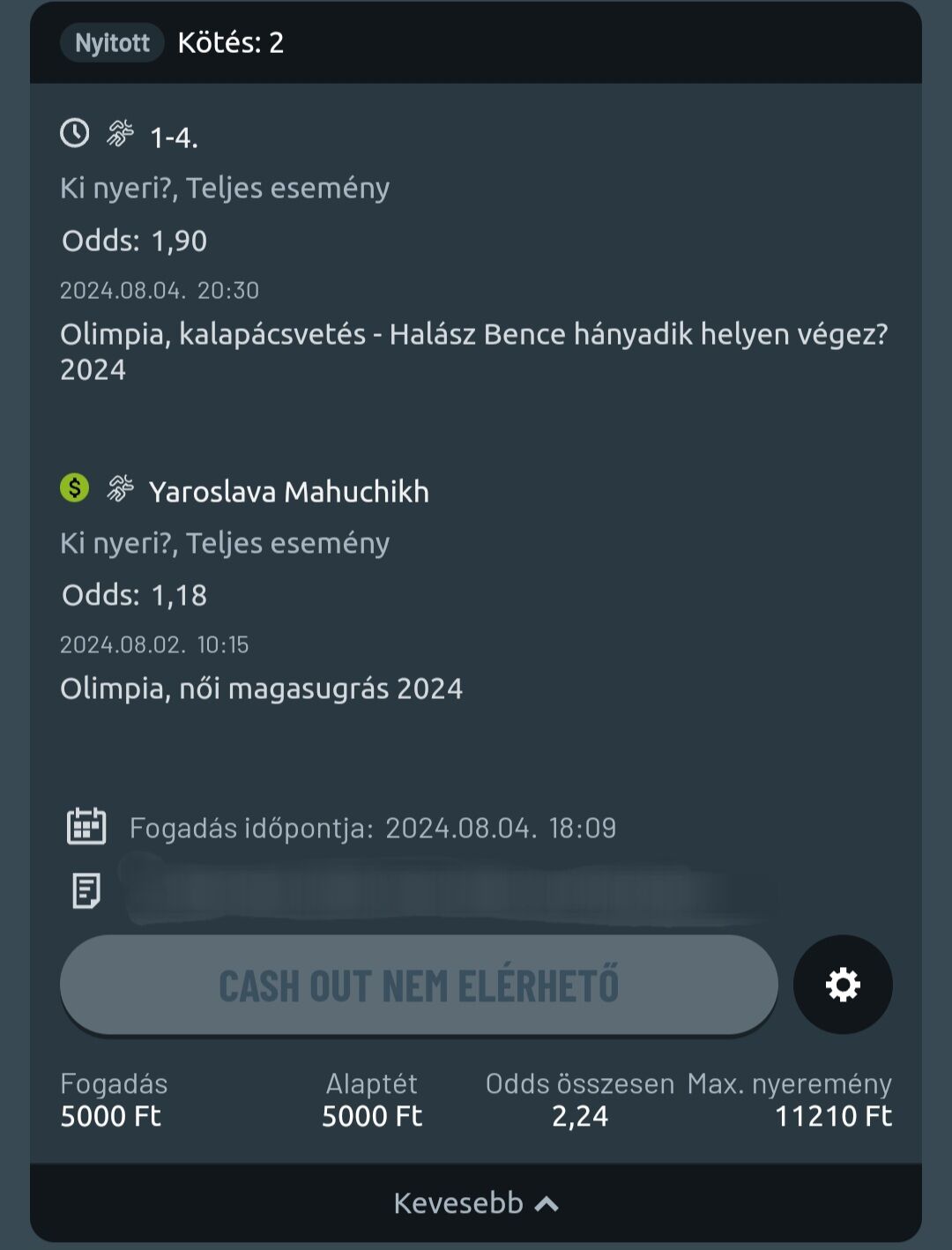952x1250 pixels.
Task: Tap the Cash Out Nem Elérhető button
Action: [x=419, y=985]
